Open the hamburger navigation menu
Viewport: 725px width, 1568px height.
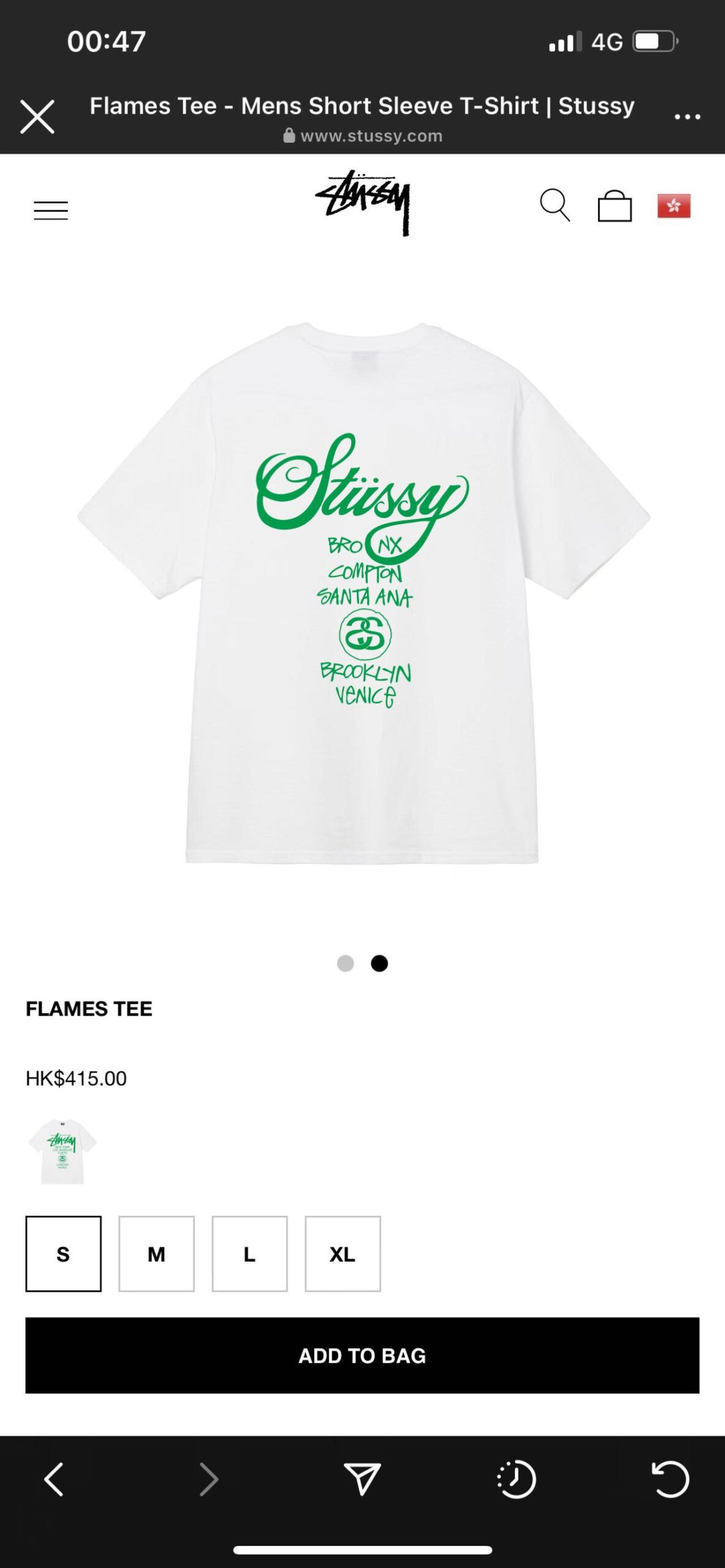tap(51, 210)
